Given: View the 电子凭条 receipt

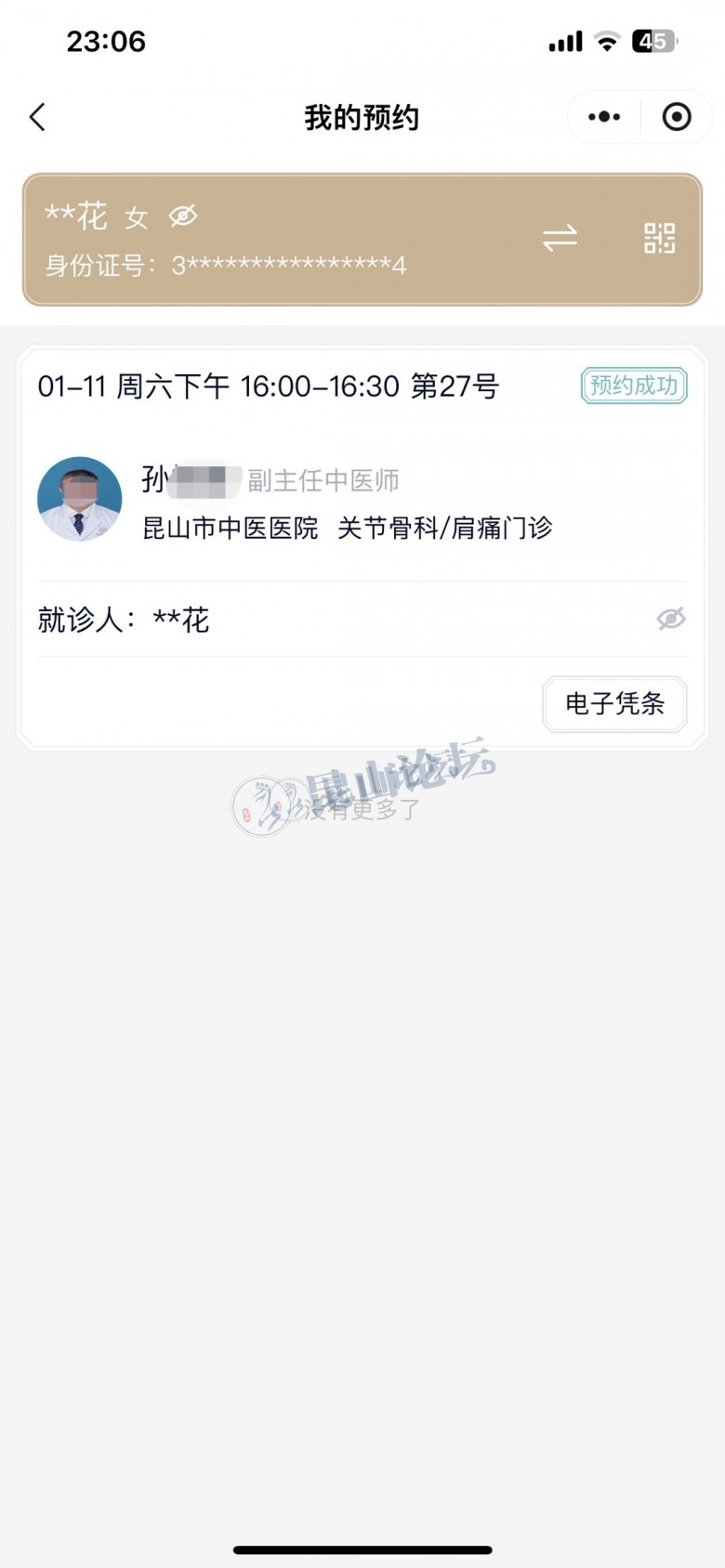Looking at the screenshot, I should pos(614,704).
